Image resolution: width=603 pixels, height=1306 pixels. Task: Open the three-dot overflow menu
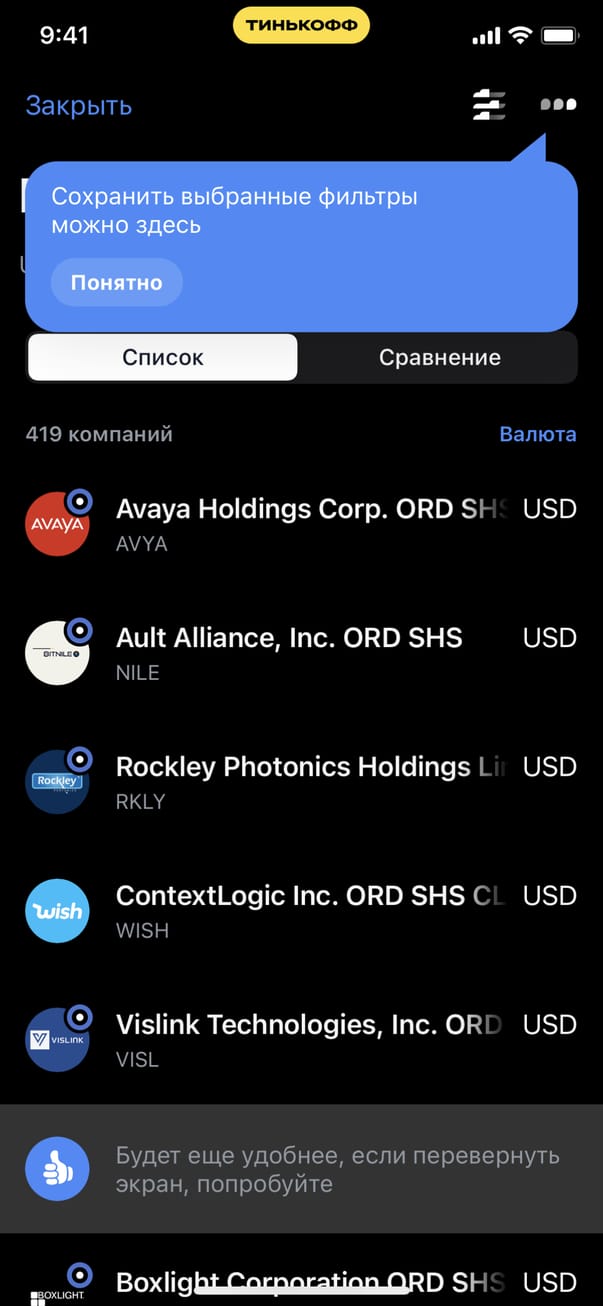pyautogui.click(x=558, y=104)
